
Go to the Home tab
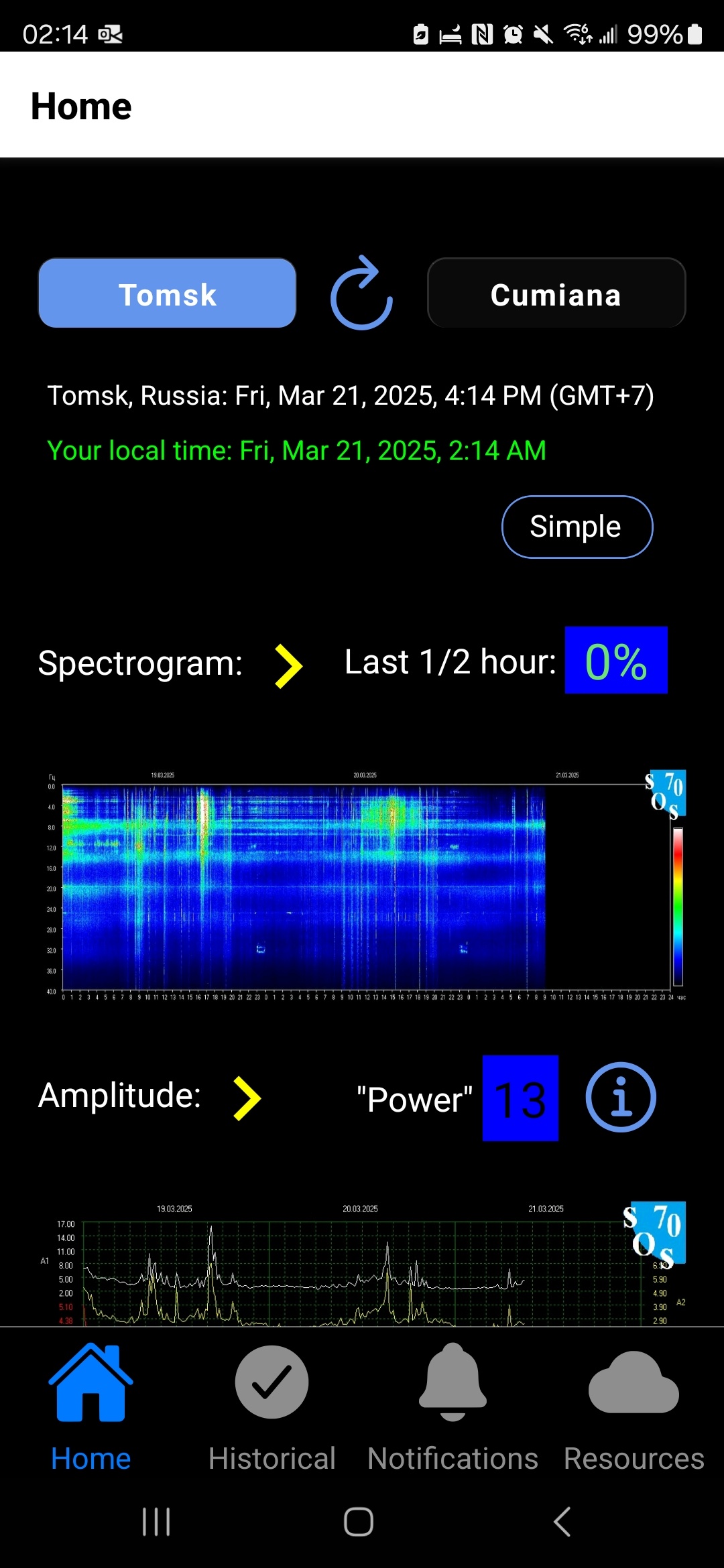click(x=91, y=1407)
